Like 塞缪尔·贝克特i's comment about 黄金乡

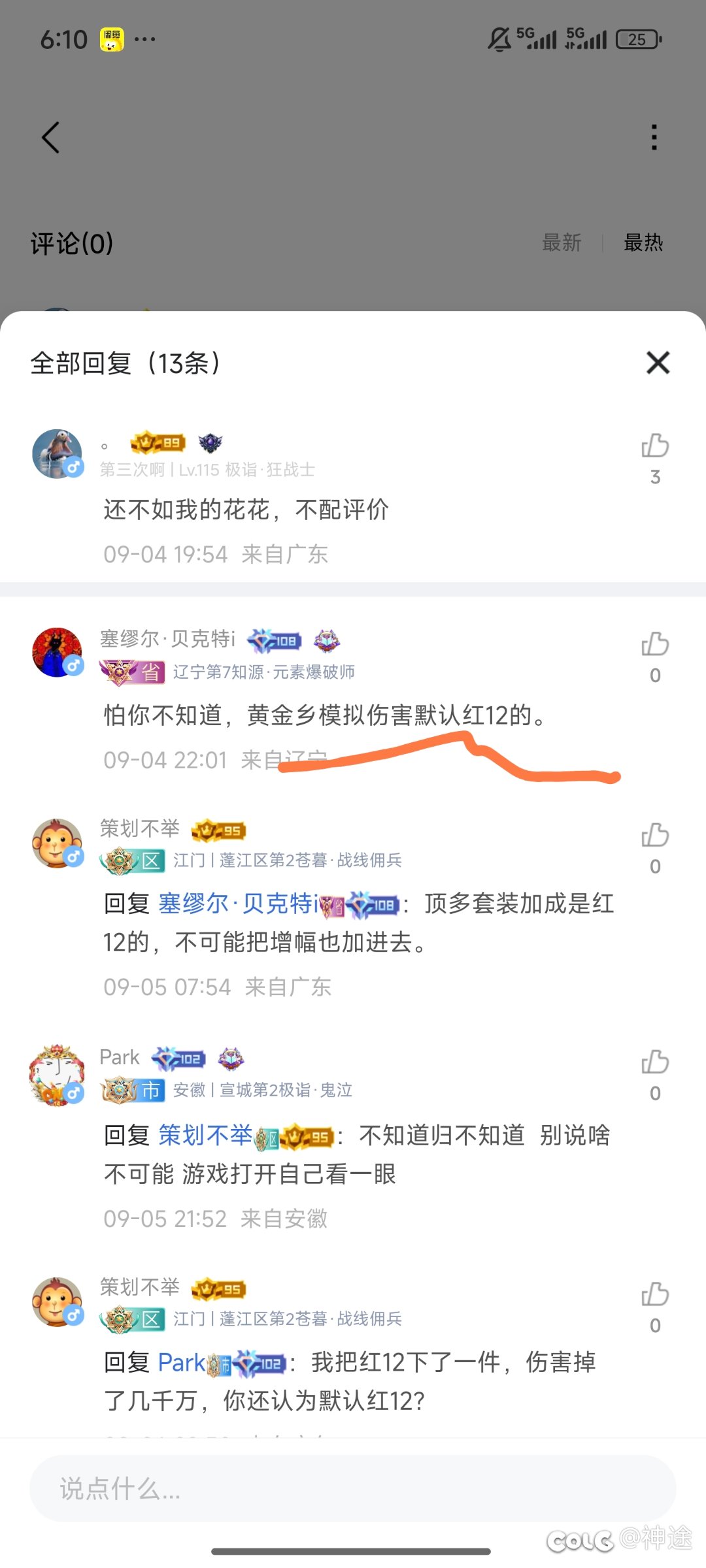[654, 645]
